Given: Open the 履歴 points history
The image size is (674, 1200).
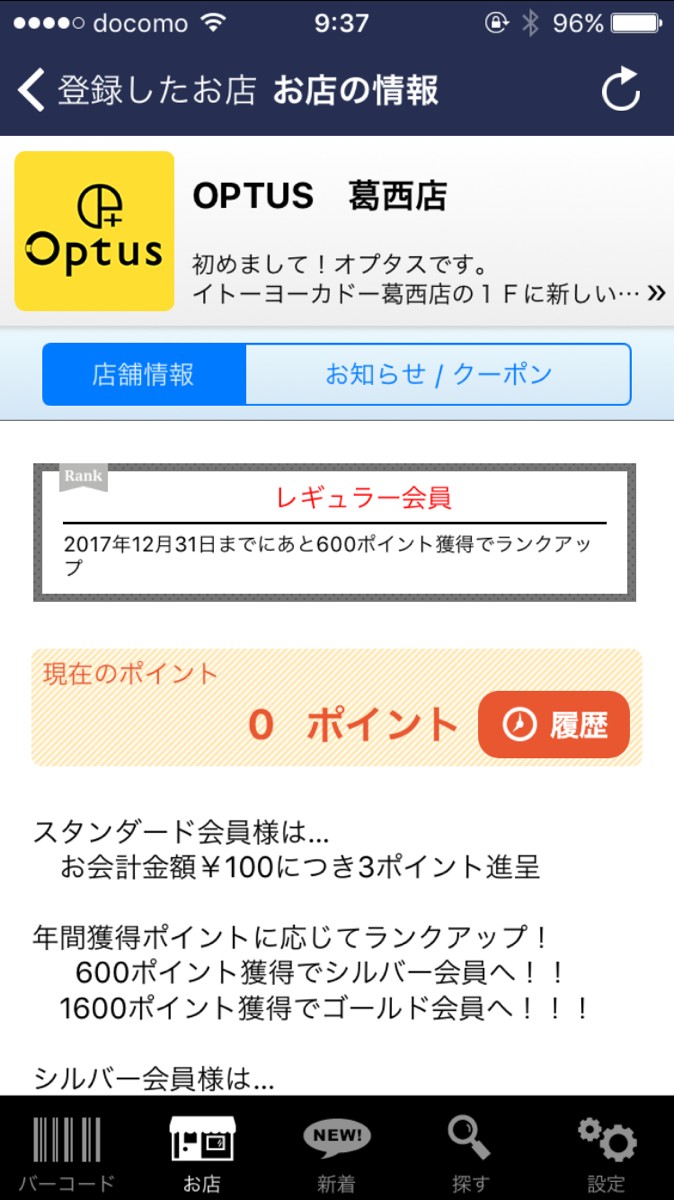Looking at the screenshot, I should tap(554, 725).
